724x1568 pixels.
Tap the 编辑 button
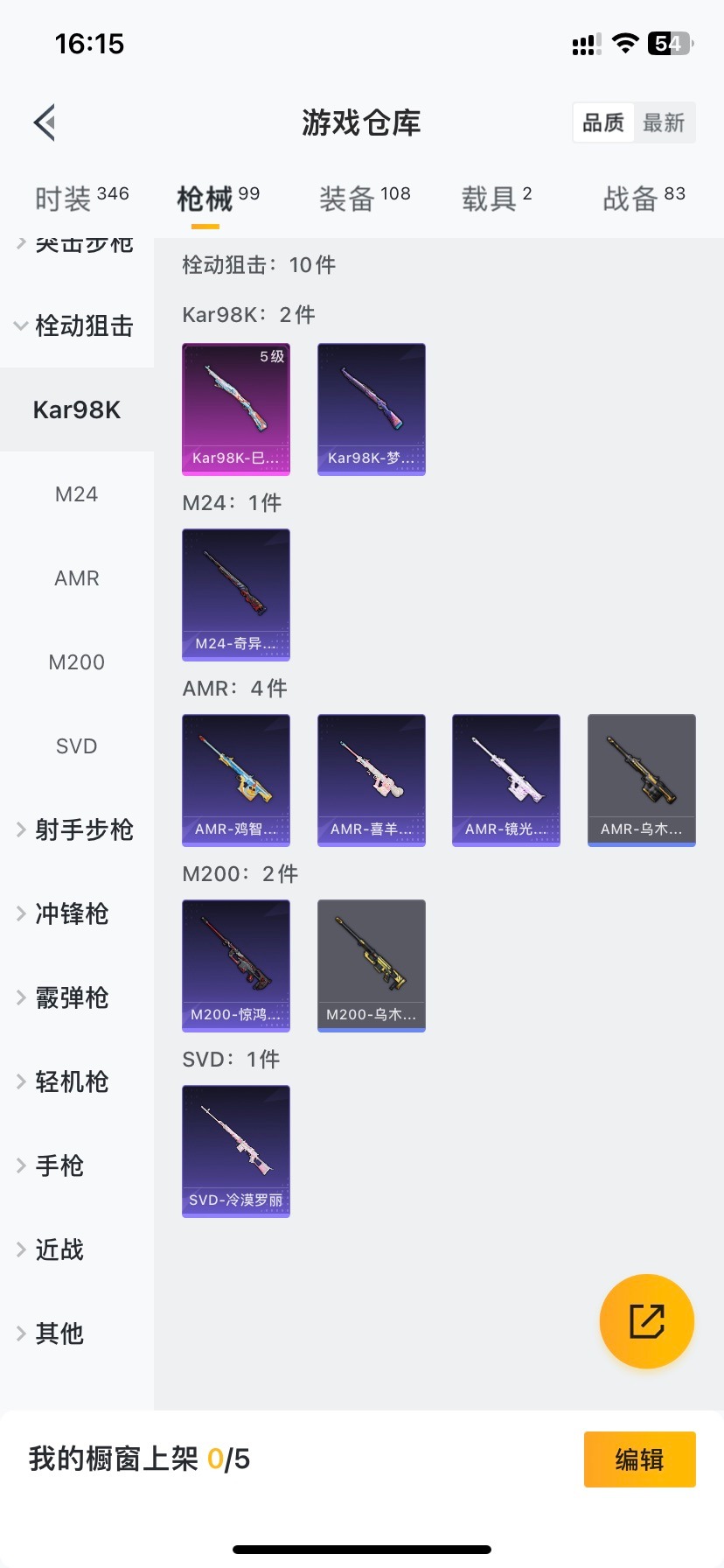coord(639,1459)
